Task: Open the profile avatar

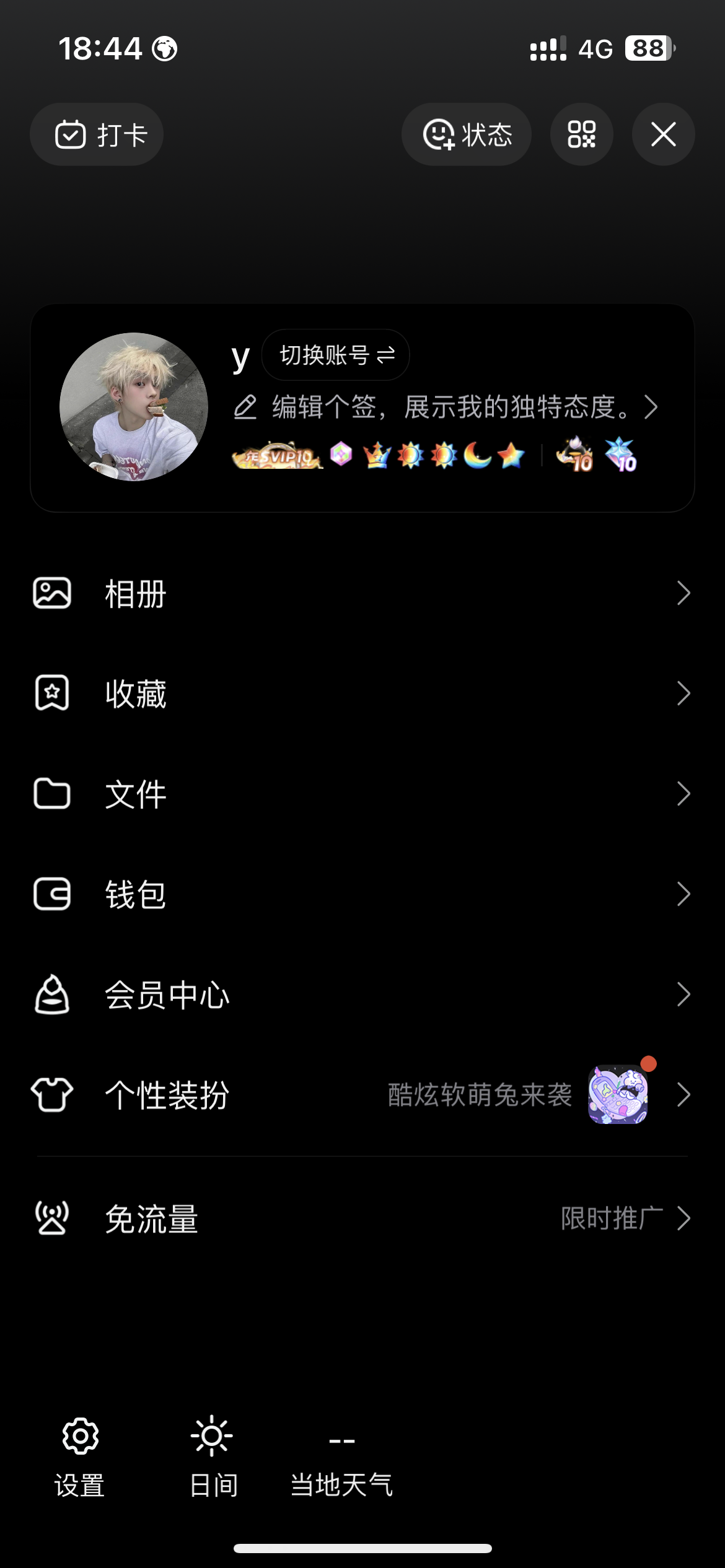Action: point(134,407)
